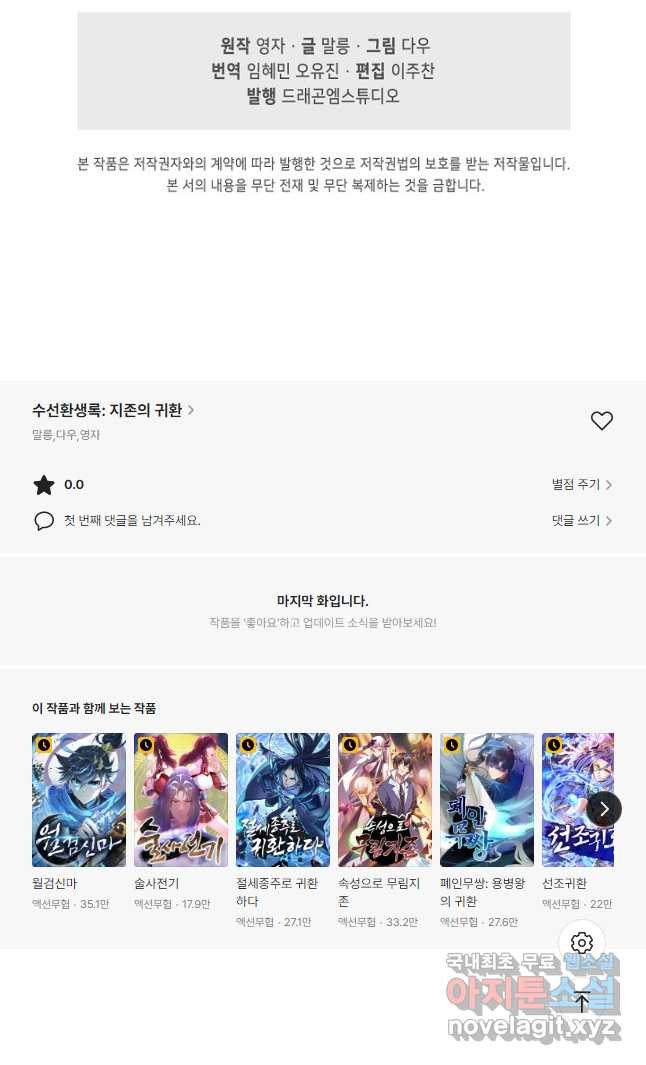This screenshot has height=1065, width=646.
Task: Tap 댓글 쓰기 to write a comment
Action: click(x=581, y=521)
